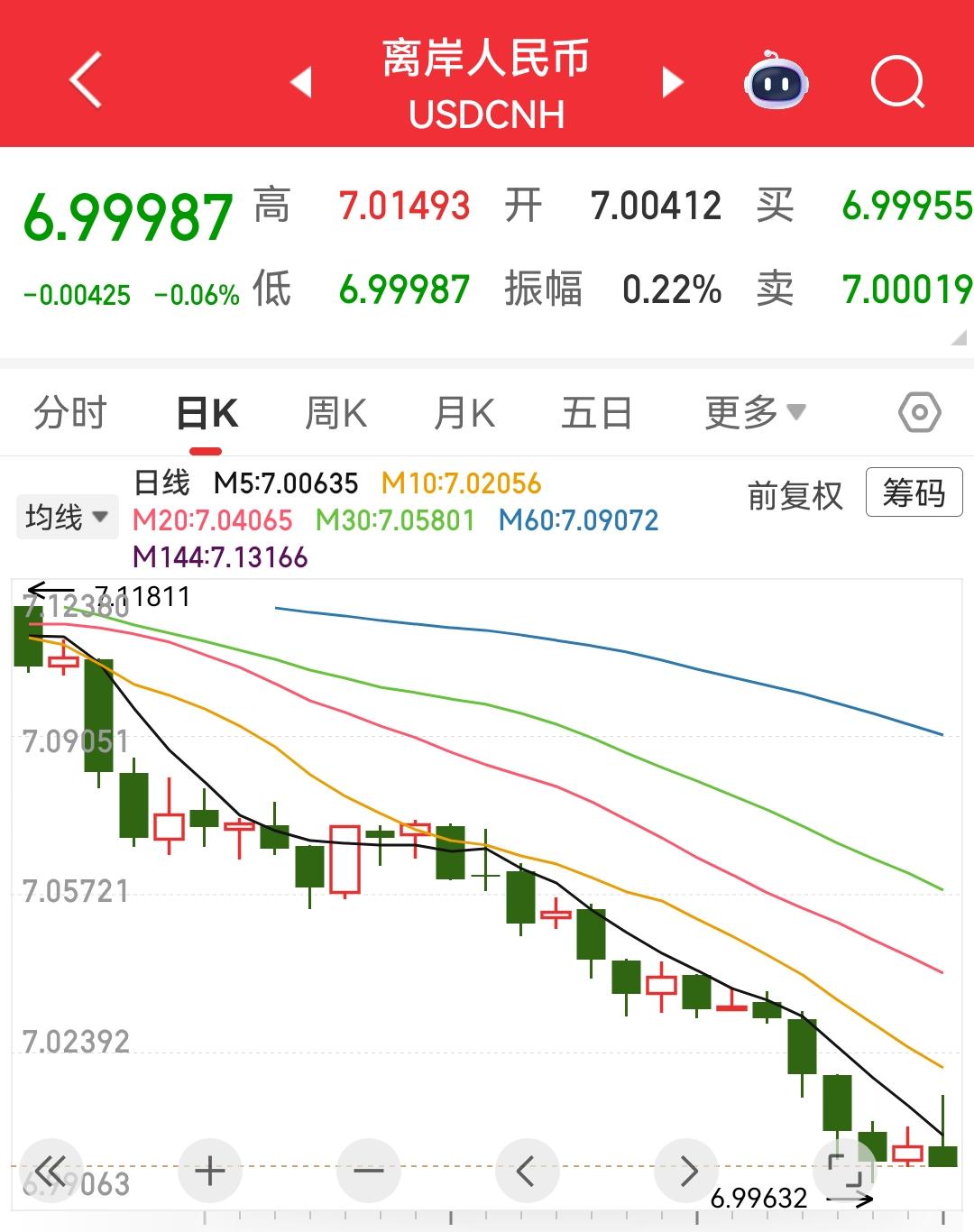Zoom in with the plus icon

click(209, 1170)
